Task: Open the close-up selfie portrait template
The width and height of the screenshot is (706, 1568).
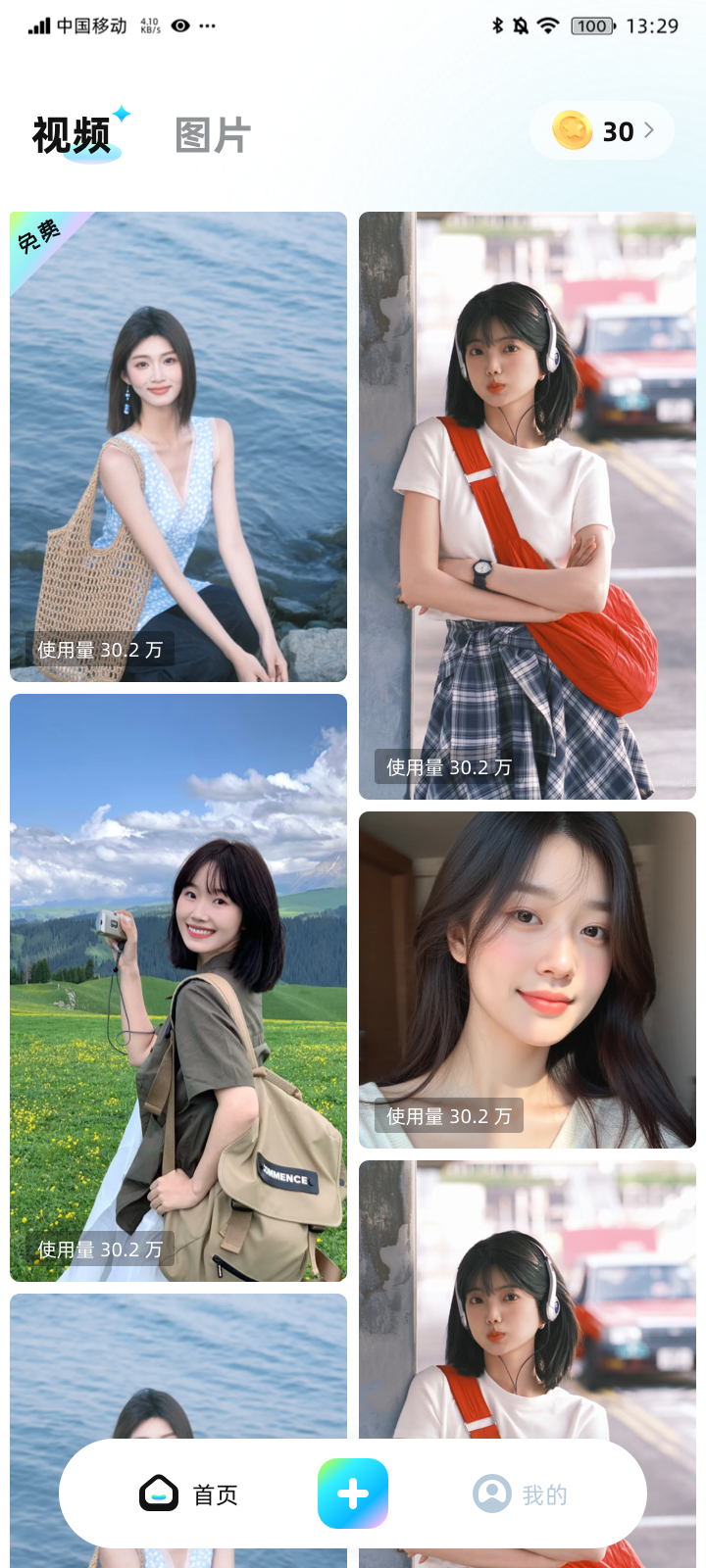Action: 528,979
